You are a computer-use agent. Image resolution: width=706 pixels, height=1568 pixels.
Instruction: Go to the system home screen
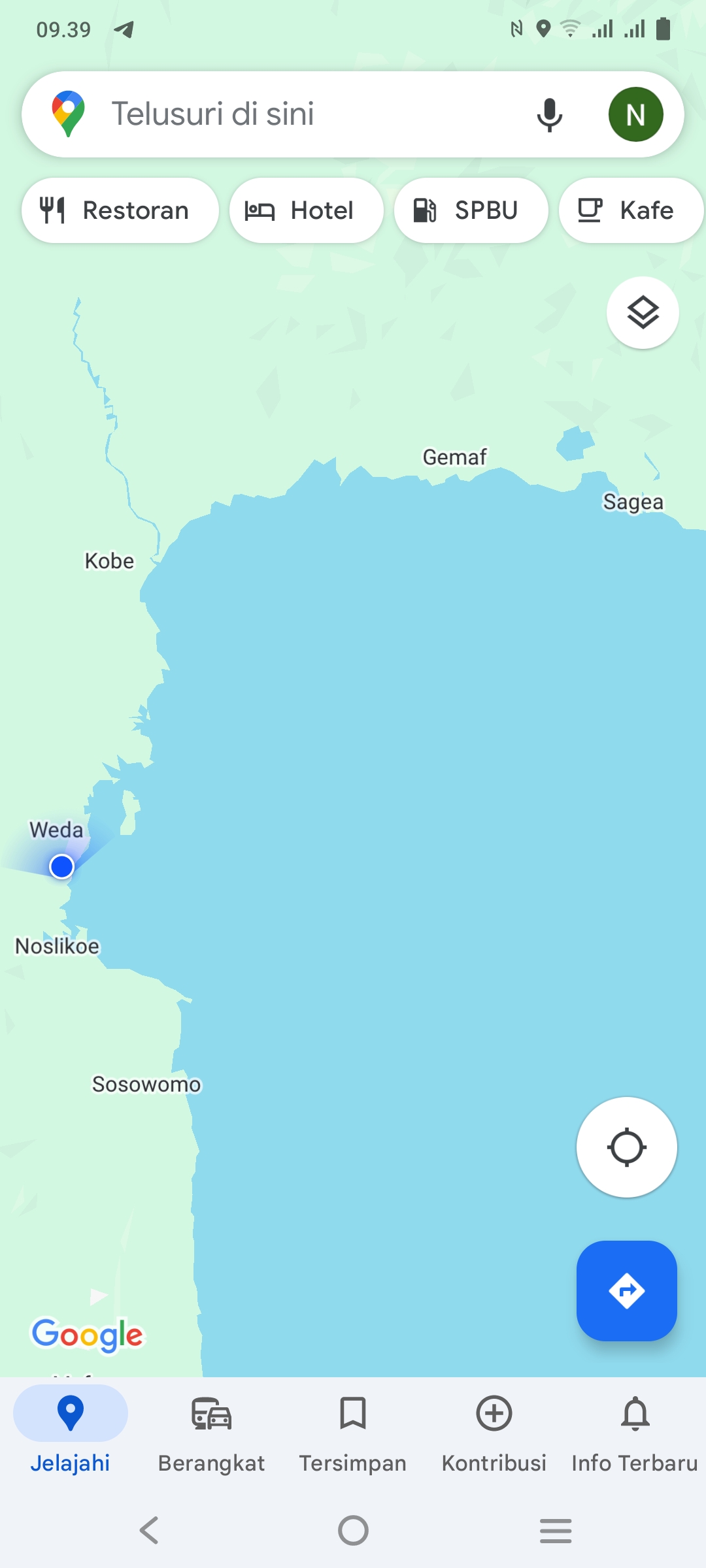click(353, 1530)
